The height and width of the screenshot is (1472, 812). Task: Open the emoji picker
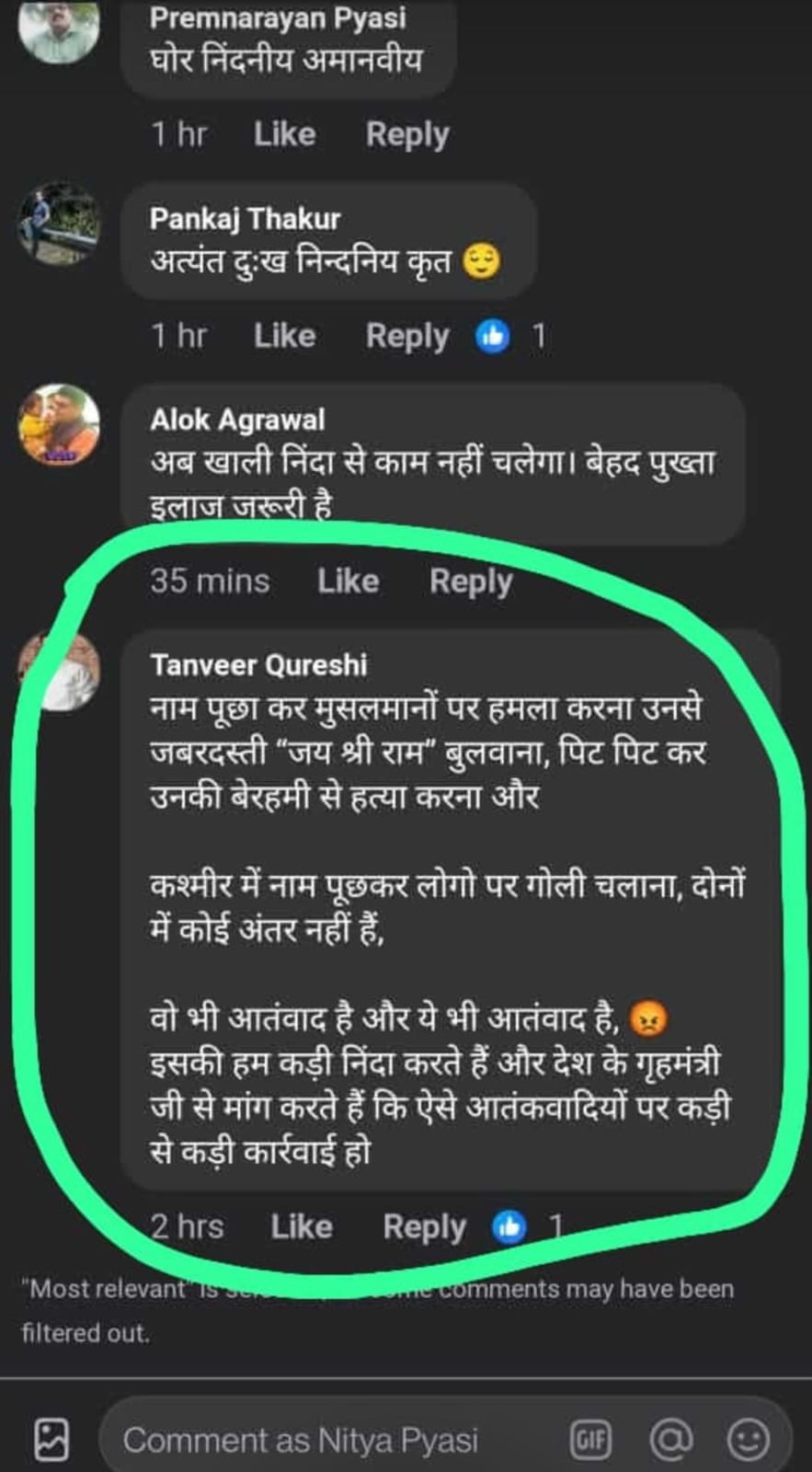click(749, 1440)
